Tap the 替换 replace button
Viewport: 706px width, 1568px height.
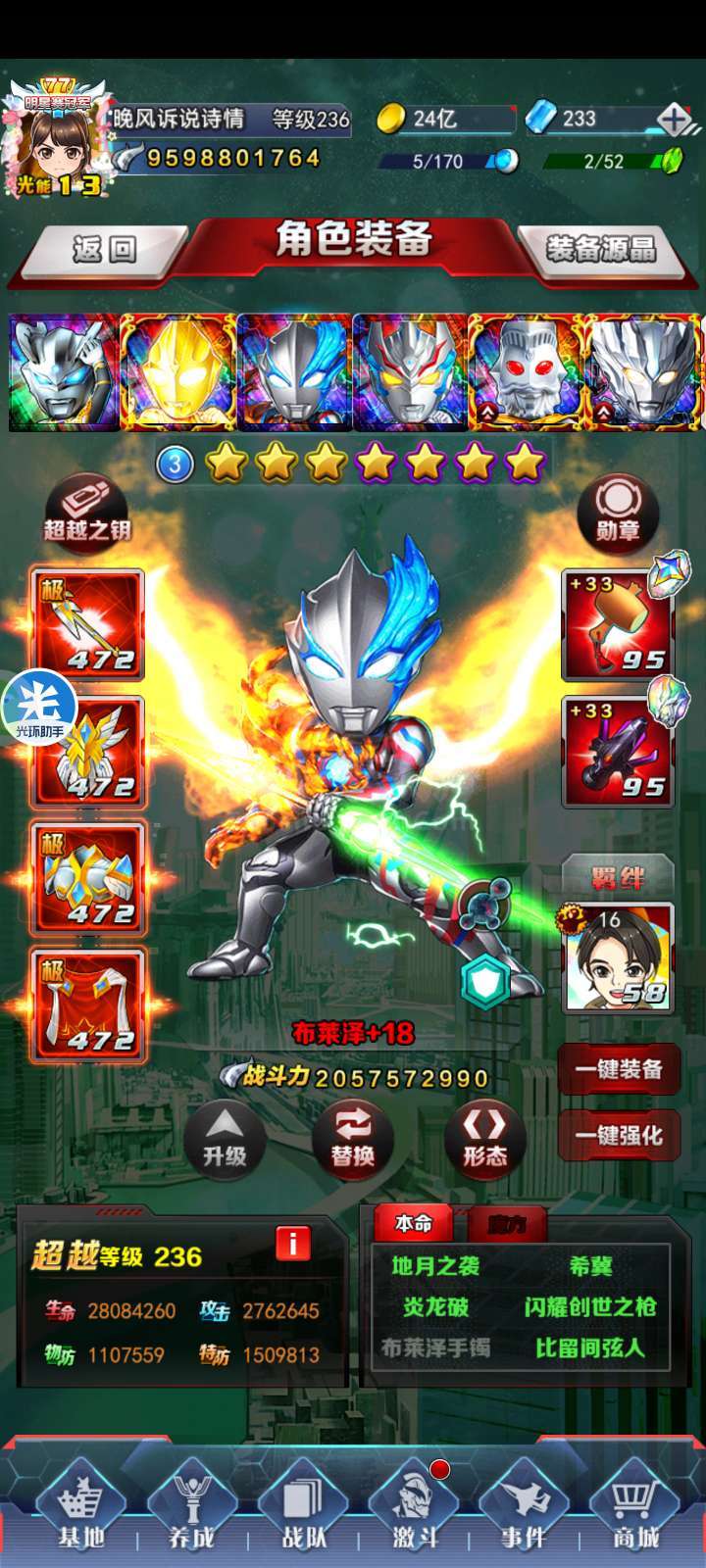click(x=352, y=1137)
